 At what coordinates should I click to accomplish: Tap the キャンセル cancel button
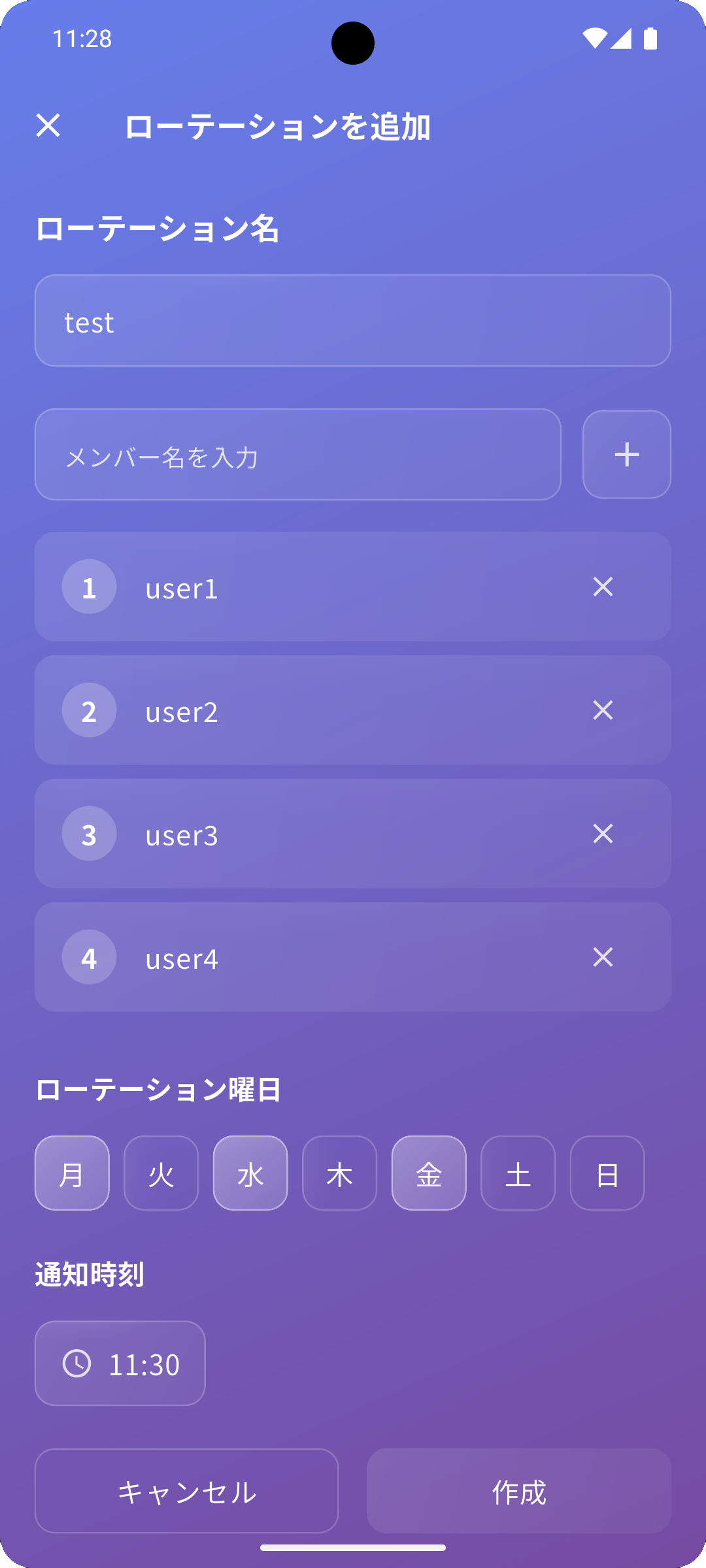click(187, 1491)
